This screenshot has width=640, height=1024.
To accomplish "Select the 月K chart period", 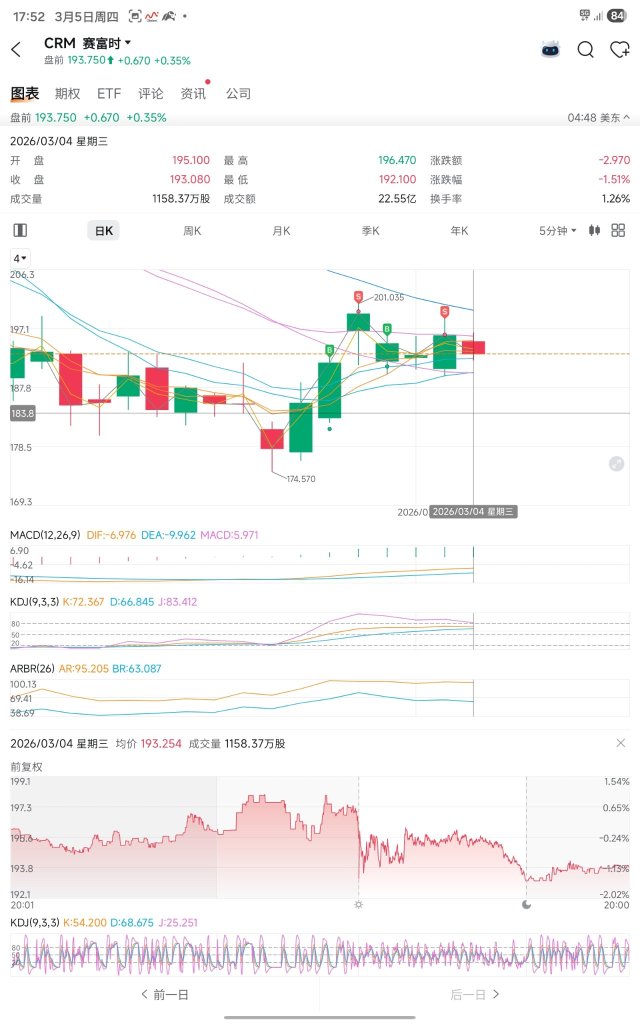I will 281,231.
